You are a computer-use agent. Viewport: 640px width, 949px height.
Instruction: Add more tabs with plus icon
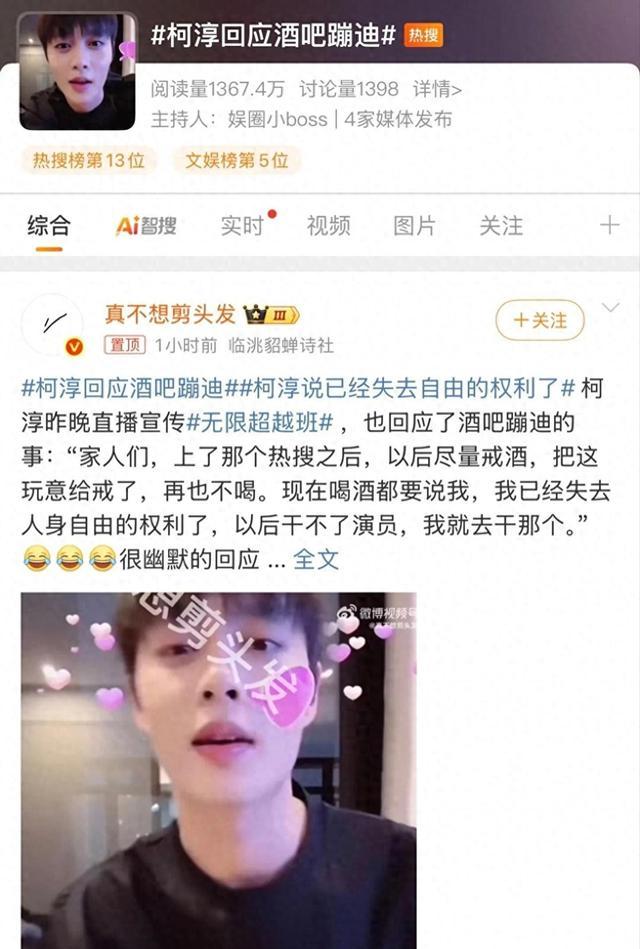[608, 226]
